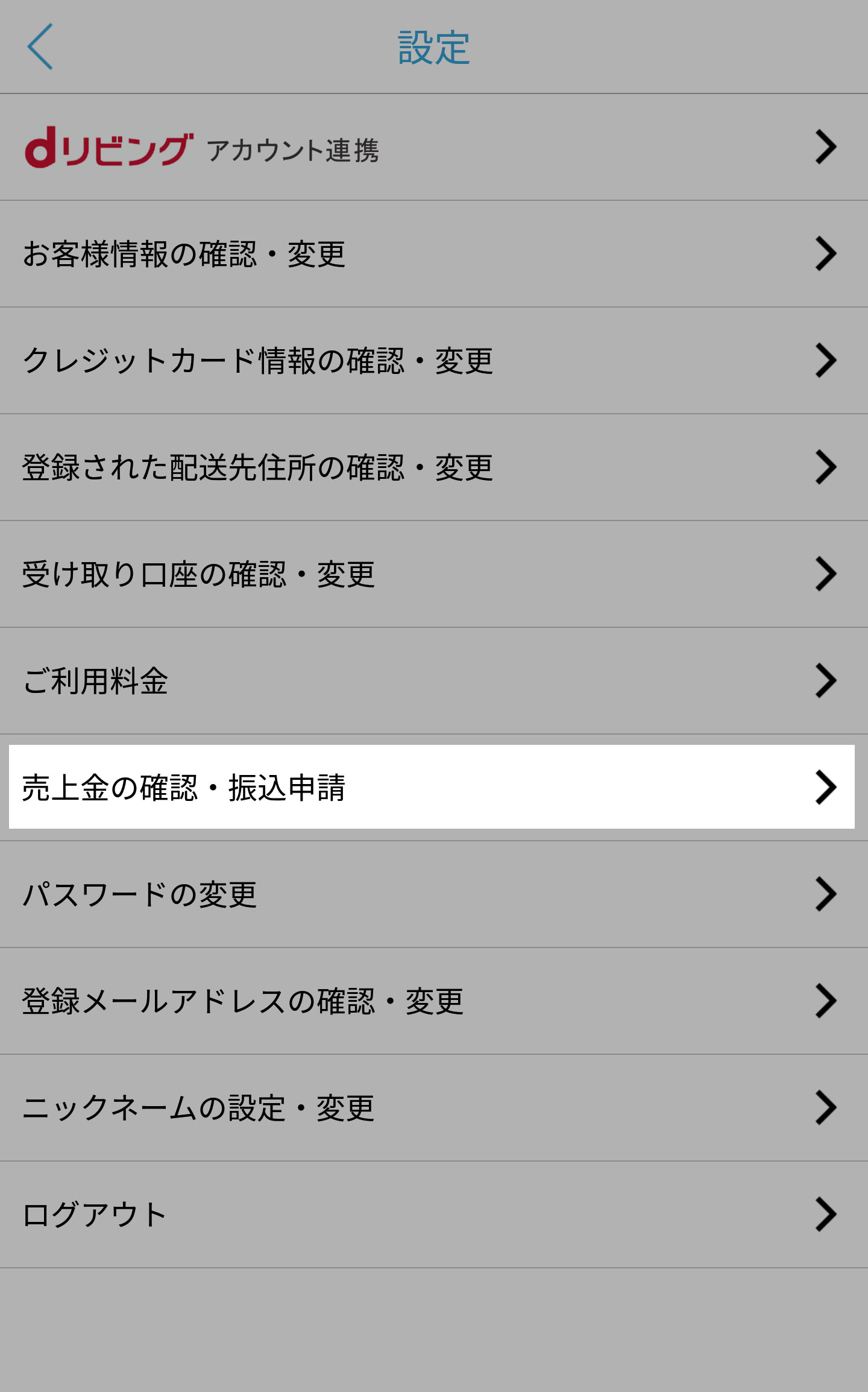This screenshot has width=868, height=1392.
Task: Open クレジットカード情報の確認・変更
Action: click(x=434, y=361)
